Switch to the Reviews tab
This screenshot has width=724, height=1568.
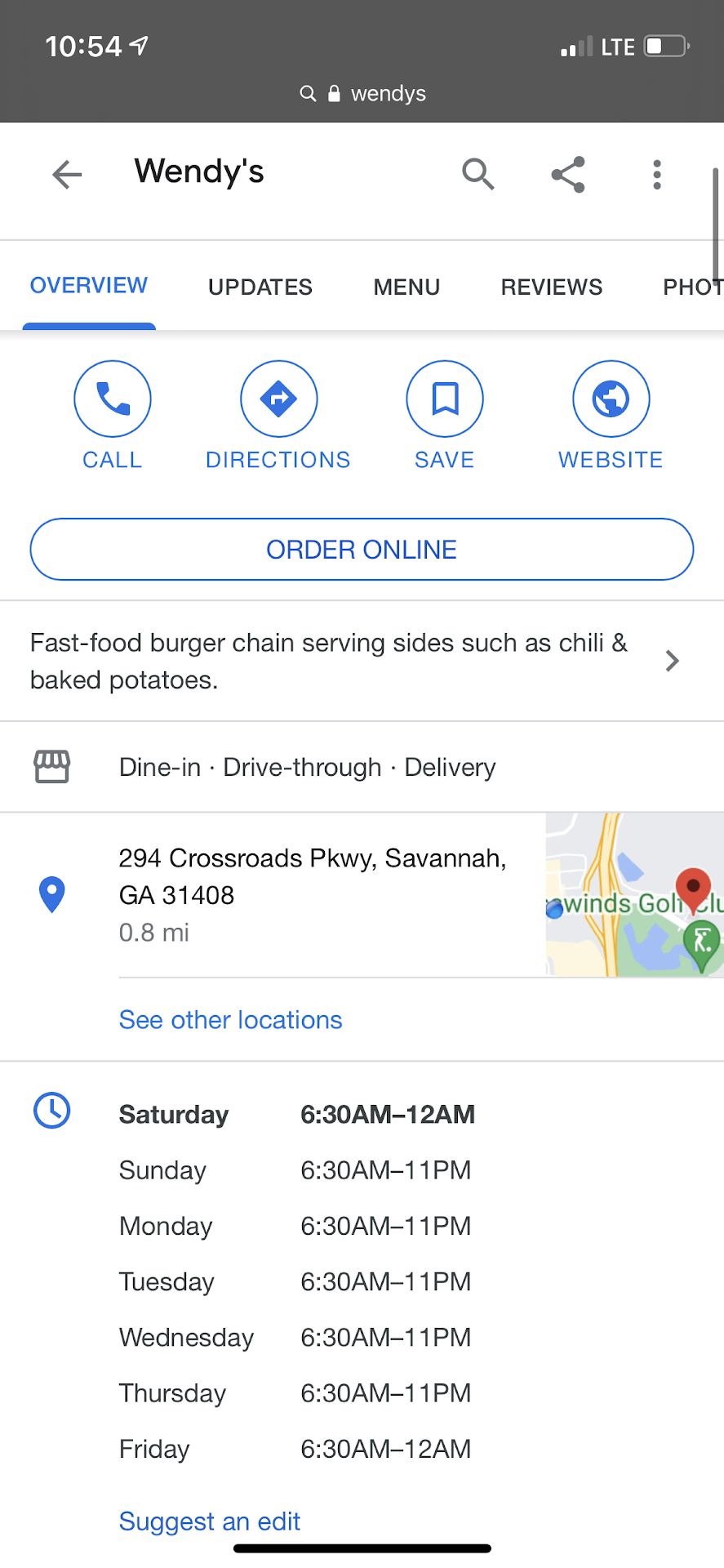pyautogui.click(x=552, y=287)
